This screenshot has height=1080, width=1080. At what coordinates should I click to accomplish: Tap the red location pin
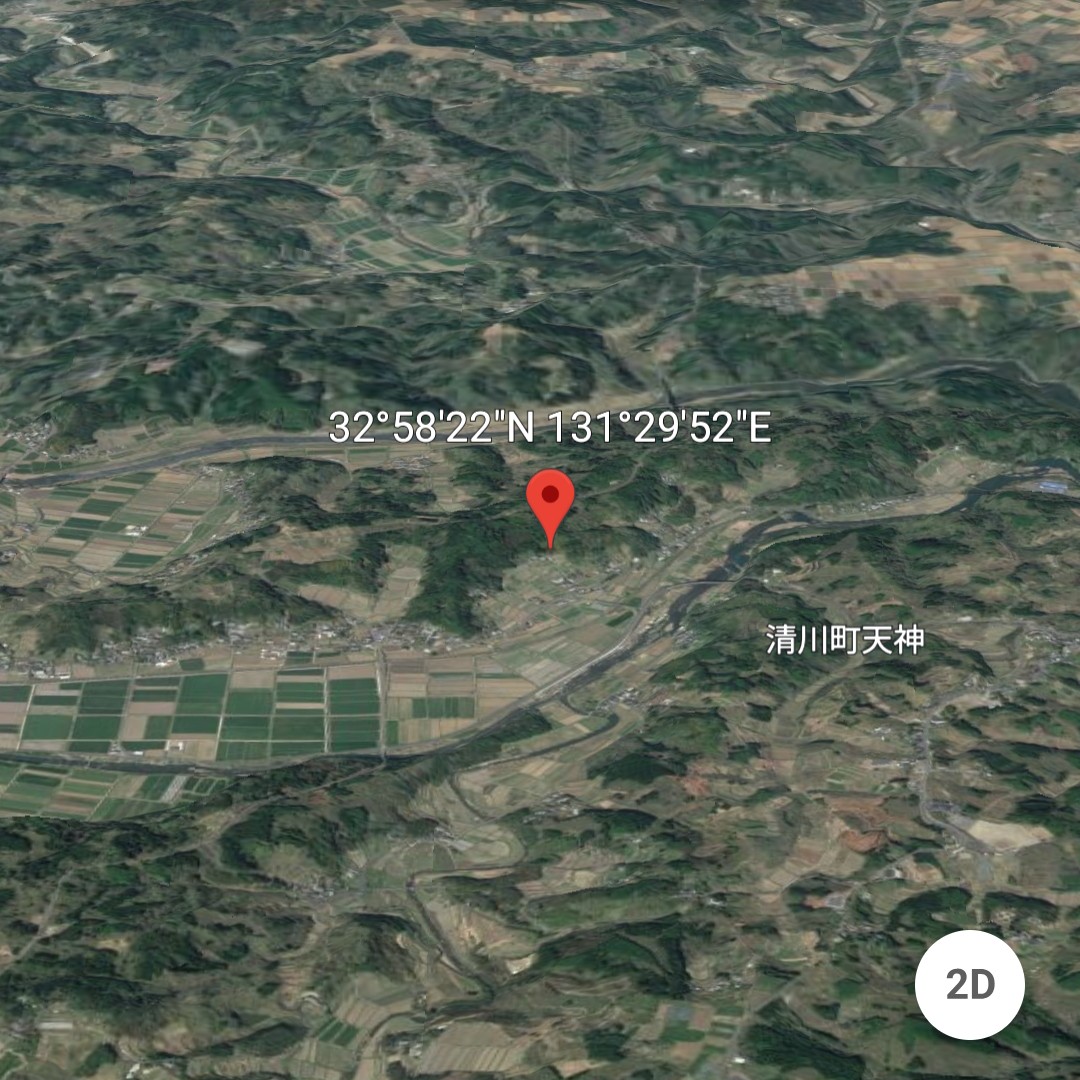click(550, 499)
